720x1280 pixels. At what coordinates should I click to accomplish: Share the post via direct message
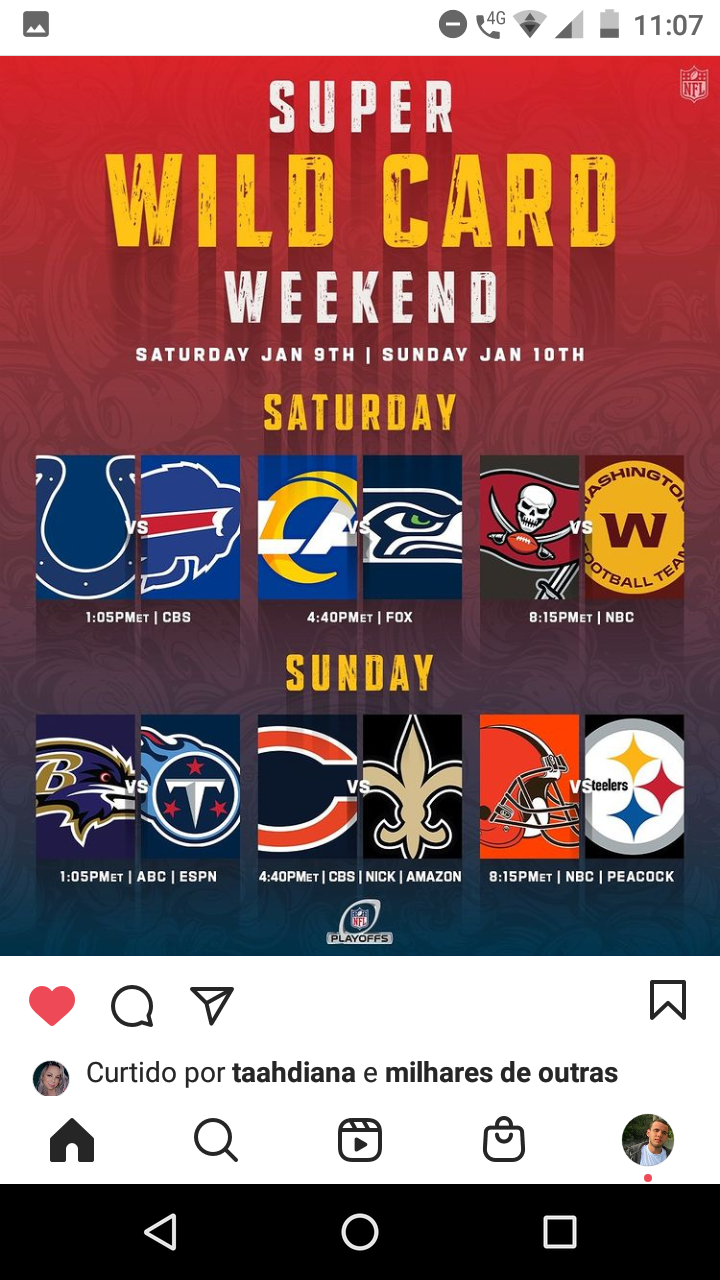click(x=212, y=1005)
